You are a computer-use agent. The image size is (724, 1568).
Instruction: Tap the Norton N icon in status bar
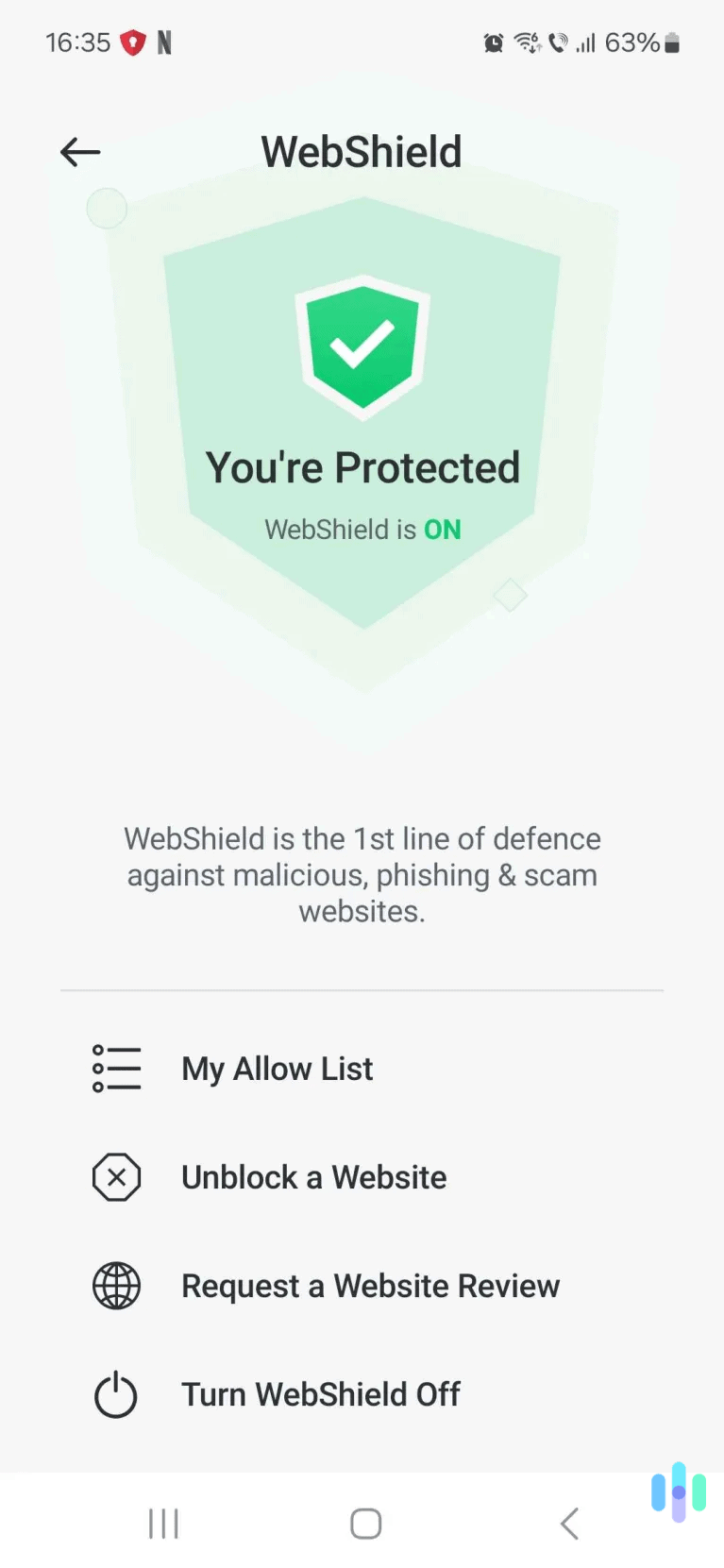click(x=165, y=42)
